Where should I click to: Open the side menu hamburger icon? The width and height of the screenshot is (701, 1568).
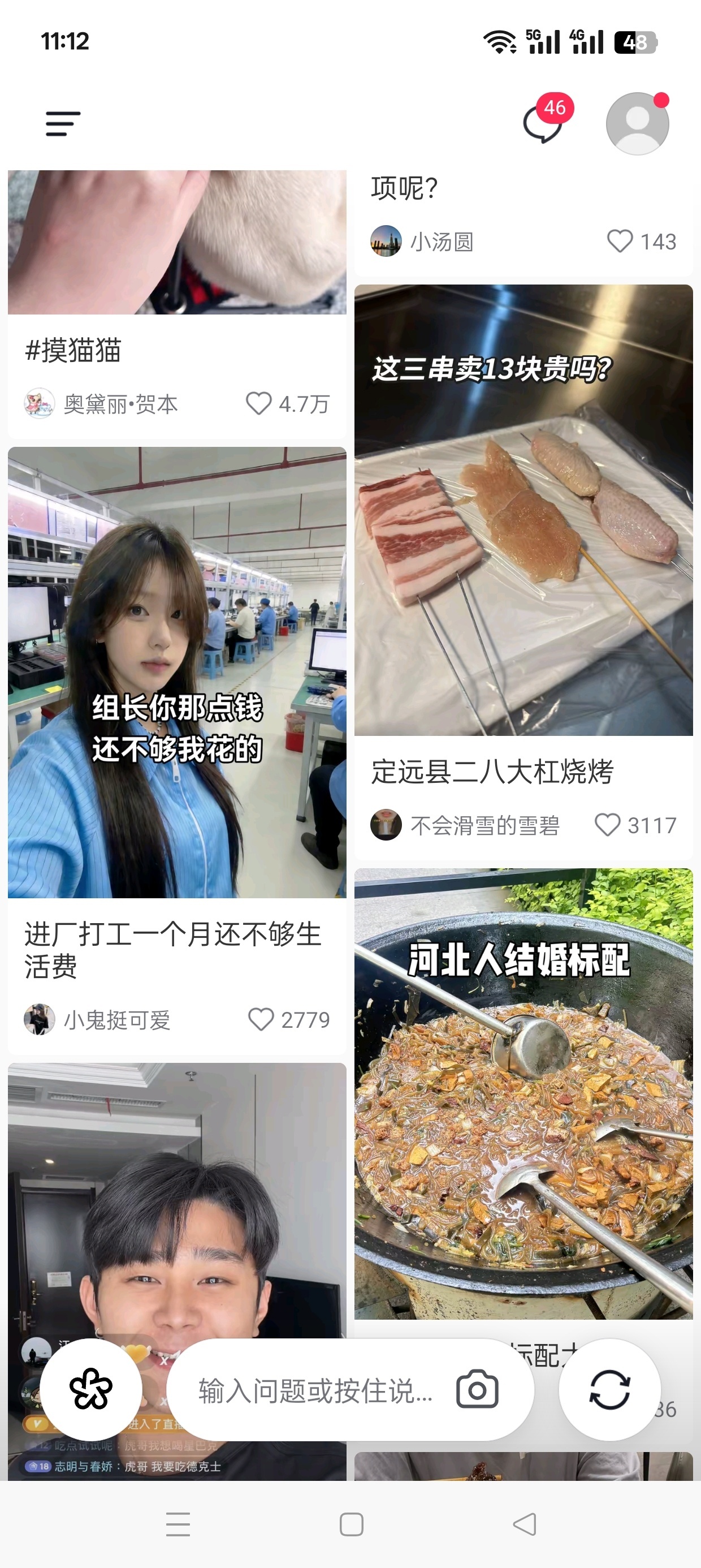coord(63,123)
